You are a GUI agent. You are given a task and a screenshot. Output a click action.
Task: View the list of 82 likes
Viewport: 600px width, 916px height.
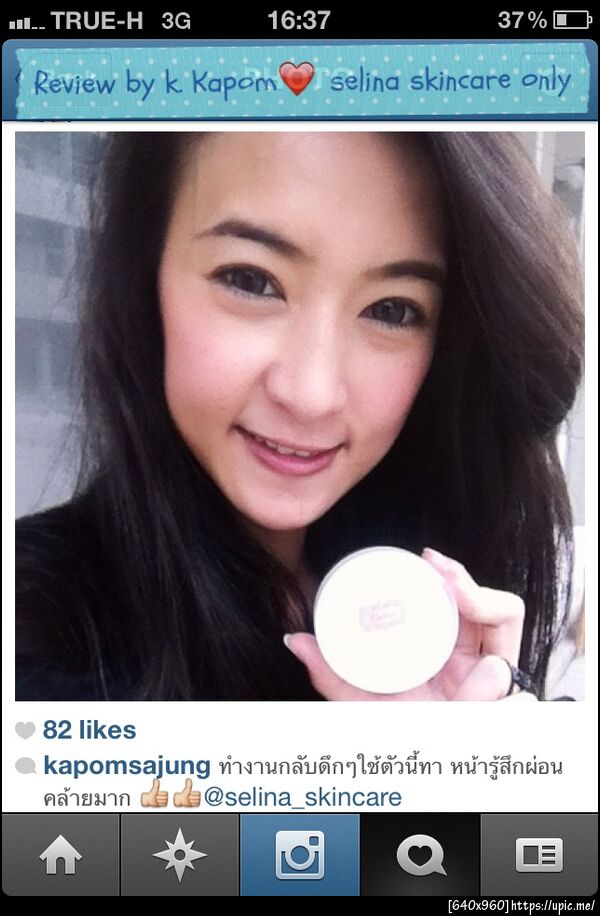click(89, 730)
